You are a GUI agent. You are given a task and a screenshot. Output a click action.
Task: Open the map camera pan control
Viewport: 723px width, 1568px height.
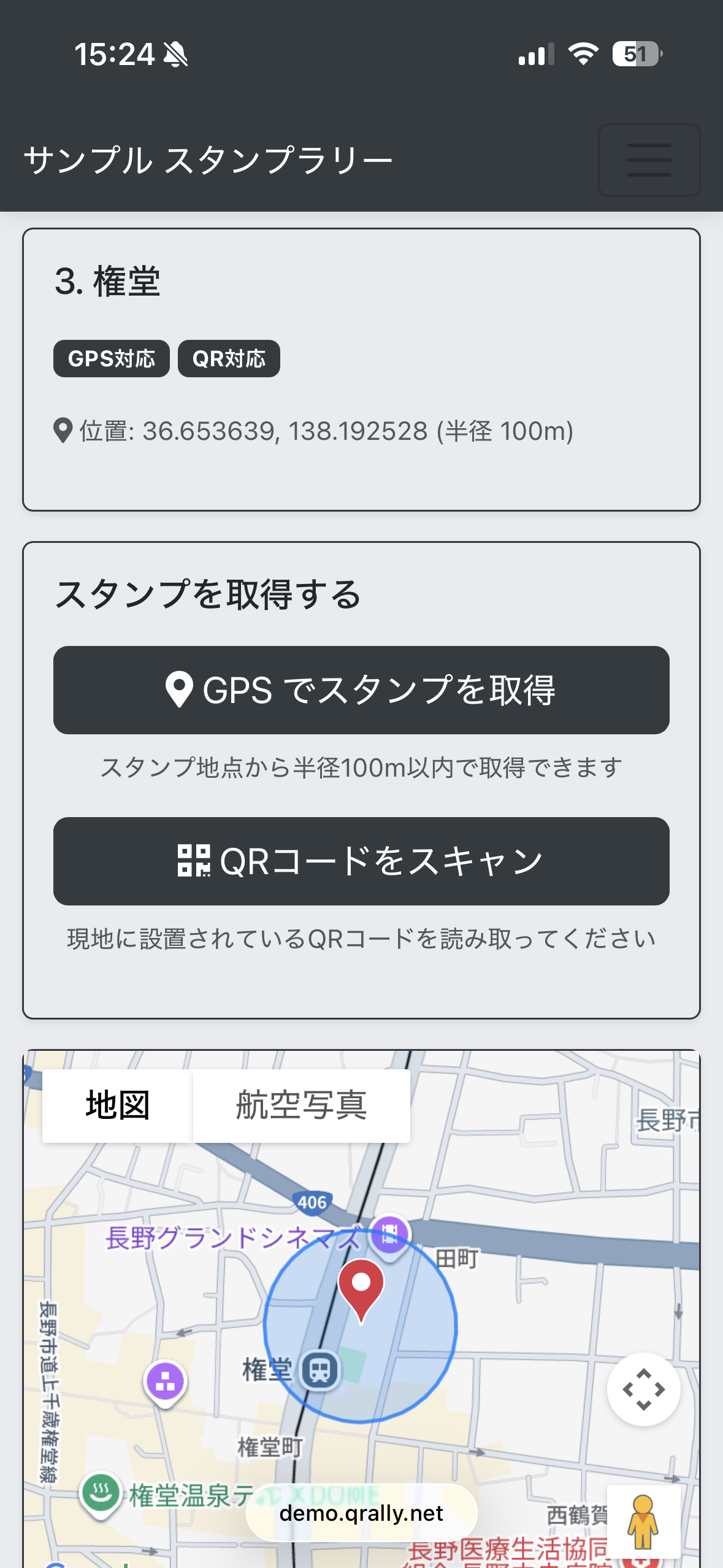tap(643, 1389)
